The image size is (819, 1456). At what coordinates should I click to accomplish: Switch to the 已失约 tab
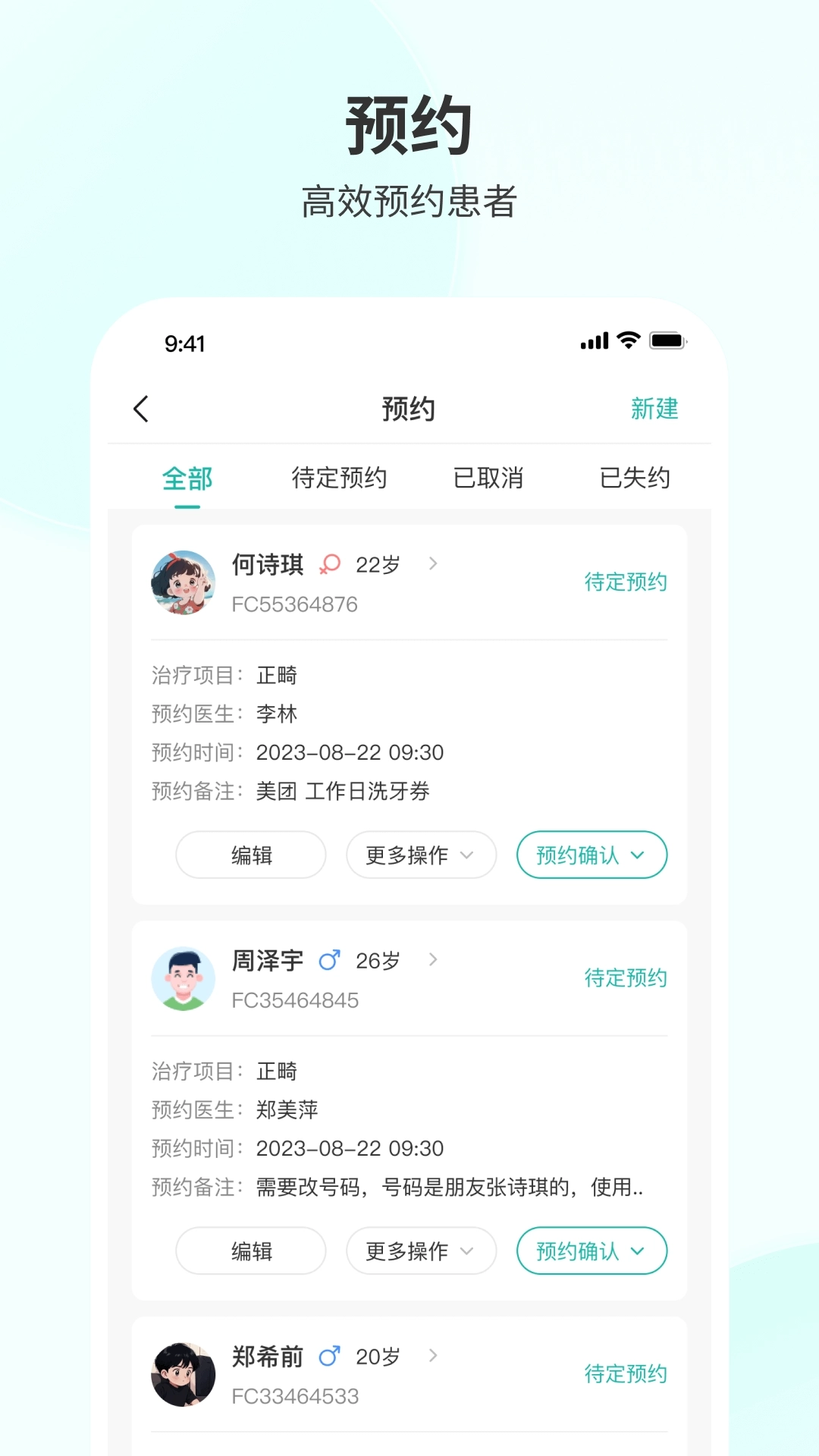(635, 478)
